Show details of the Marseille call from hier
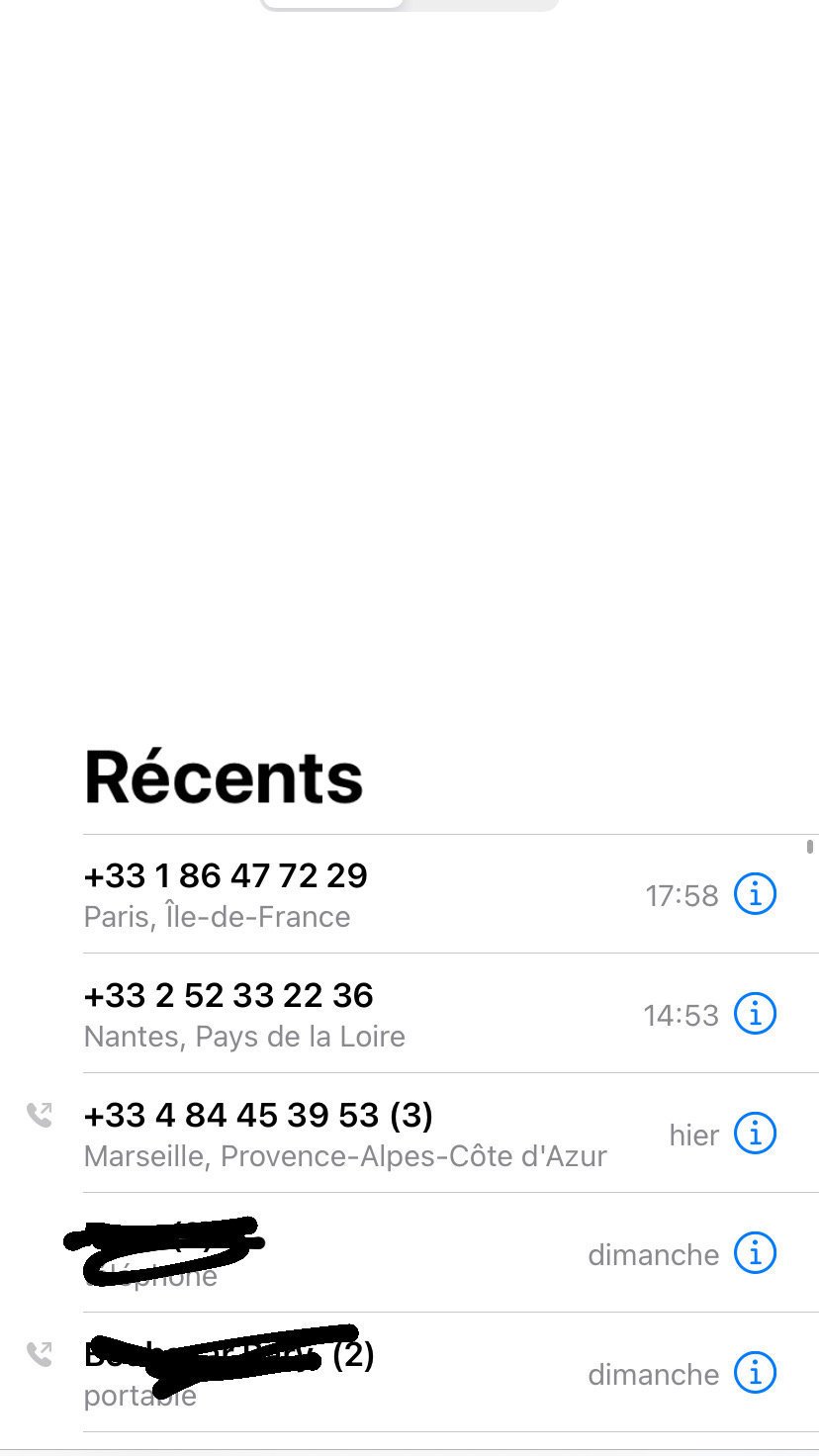819x1456 pixels. [755, 1134]
